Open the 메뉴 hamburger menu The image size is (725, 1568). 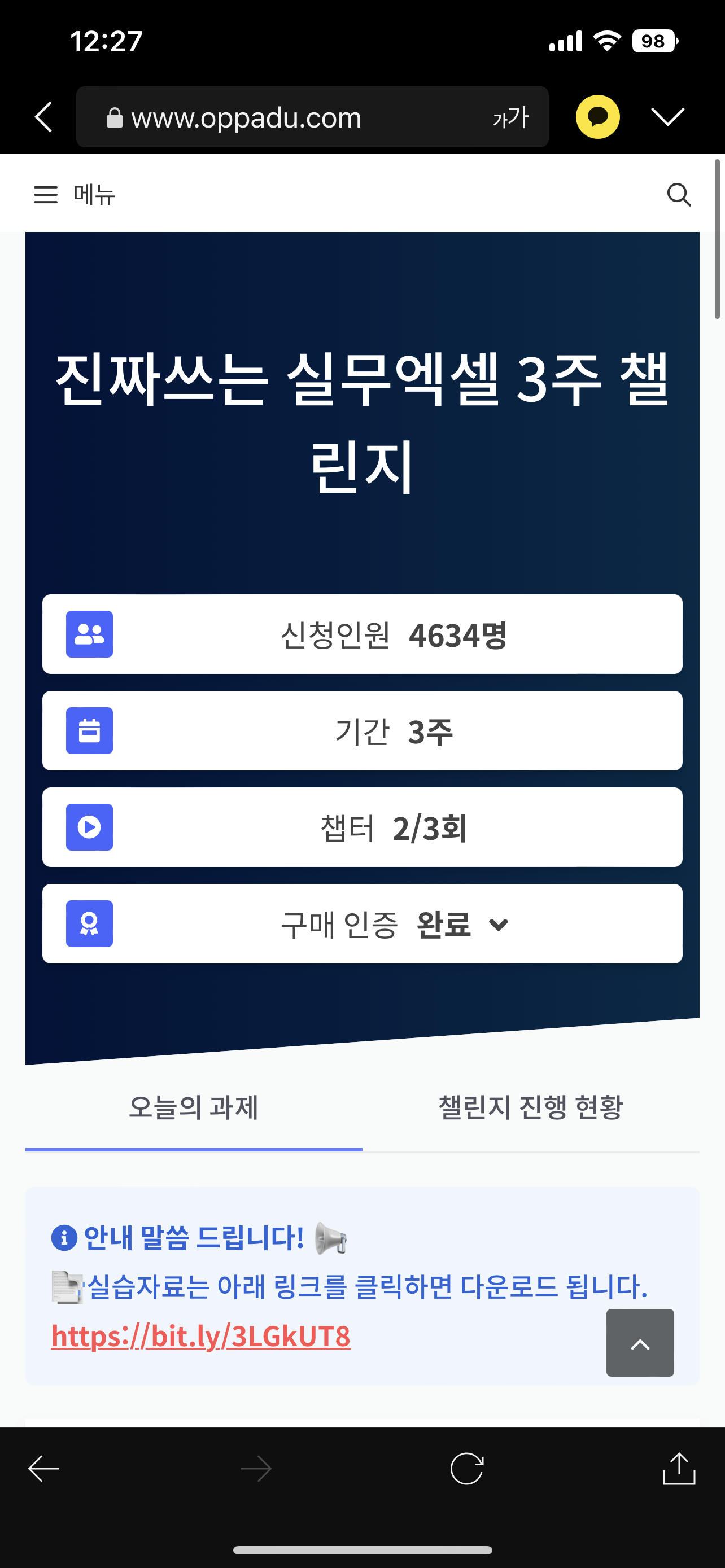click(75, 195)
